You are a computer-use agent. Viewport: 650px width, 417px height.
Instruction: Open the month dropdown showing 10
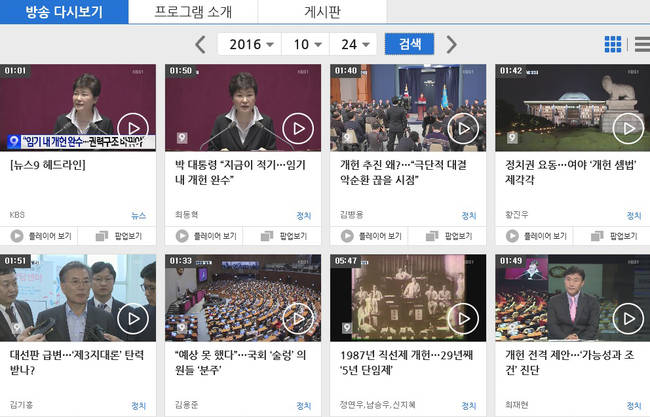tap(308, 44)
